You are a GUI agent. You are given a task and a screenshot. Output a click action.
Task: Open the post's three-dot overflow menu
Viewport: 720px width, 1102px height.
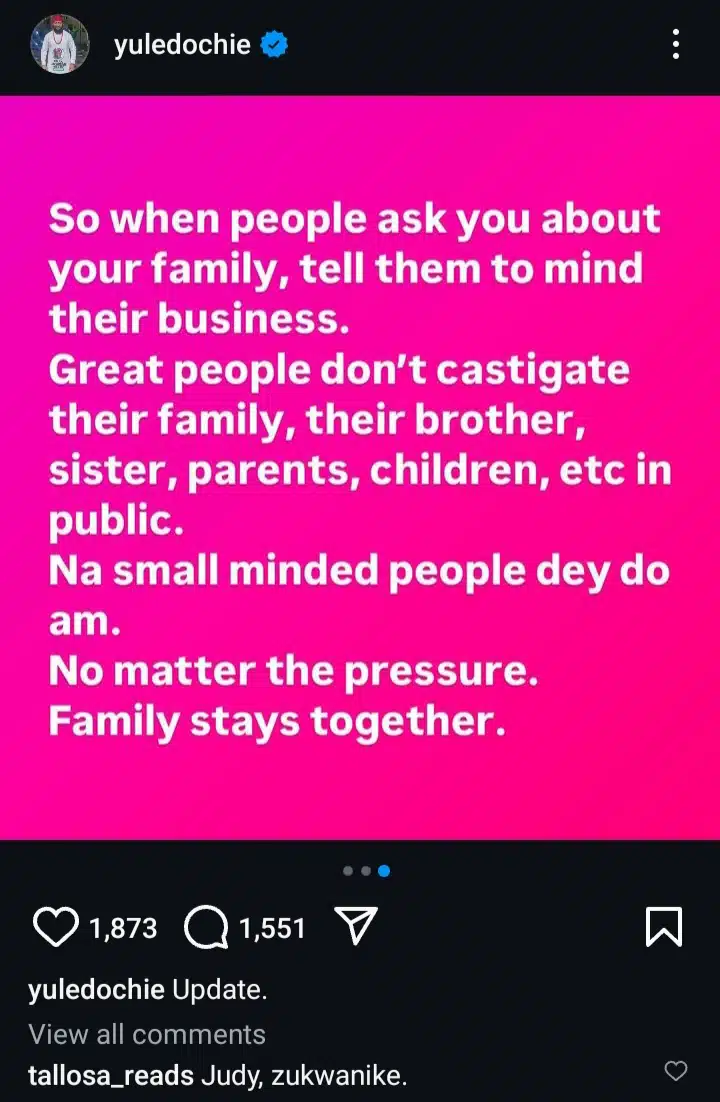point(676,45)
